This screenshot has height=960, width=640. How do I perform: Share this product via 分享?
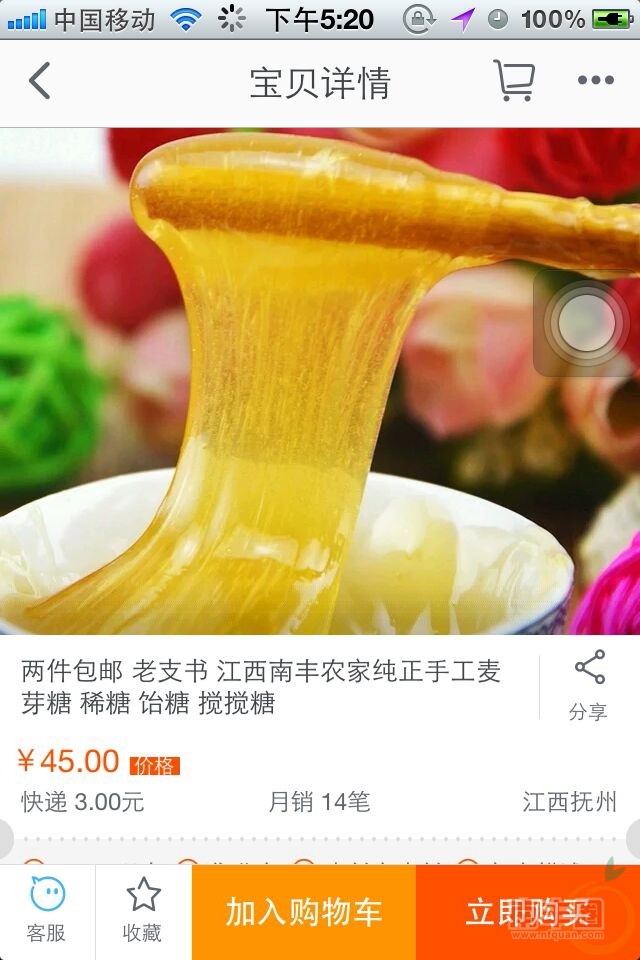tap(588, 686)
